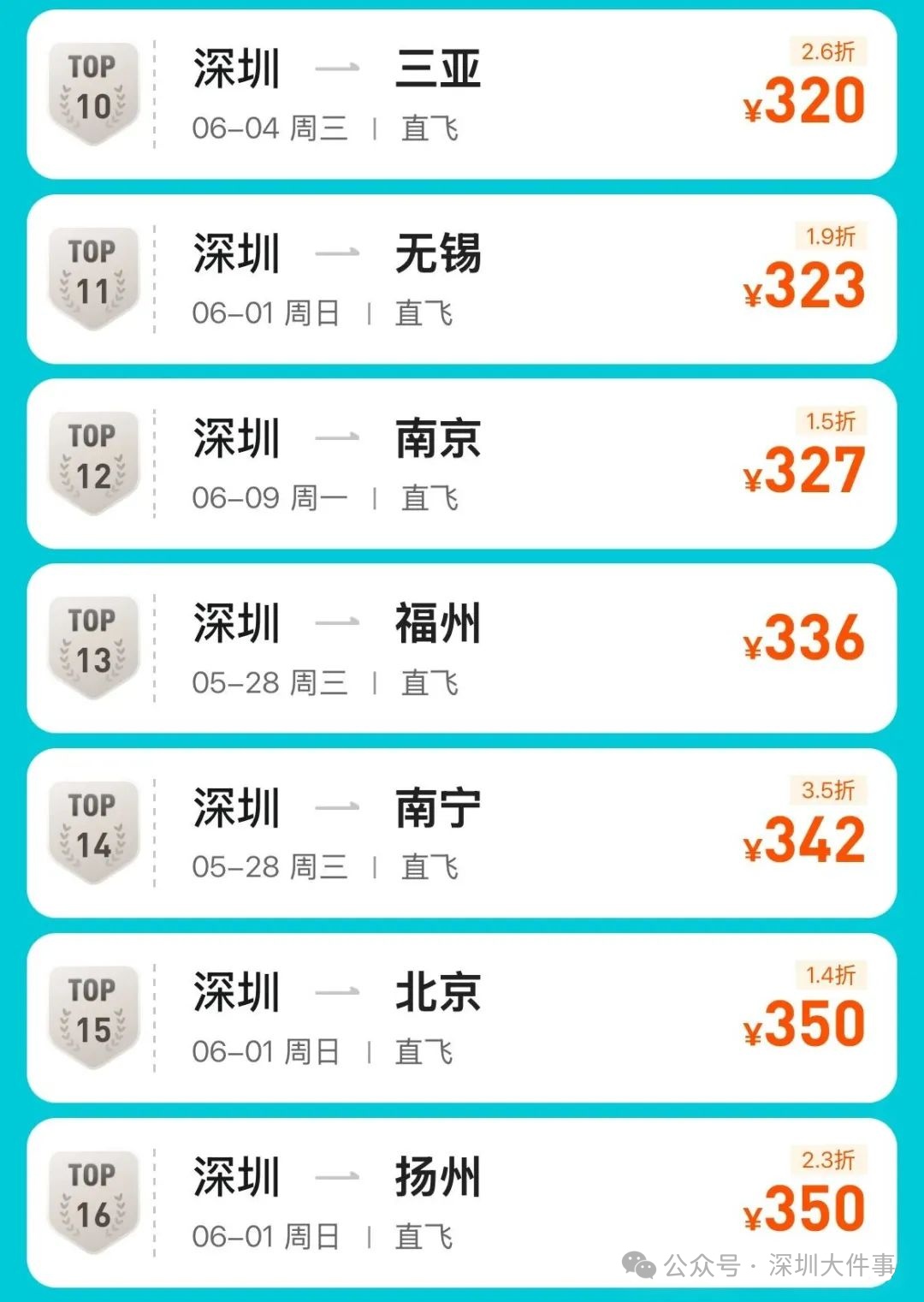Click the ¥320 price for 三亚
This screenshot has height=1302, width=924.
tap(804, 101)
